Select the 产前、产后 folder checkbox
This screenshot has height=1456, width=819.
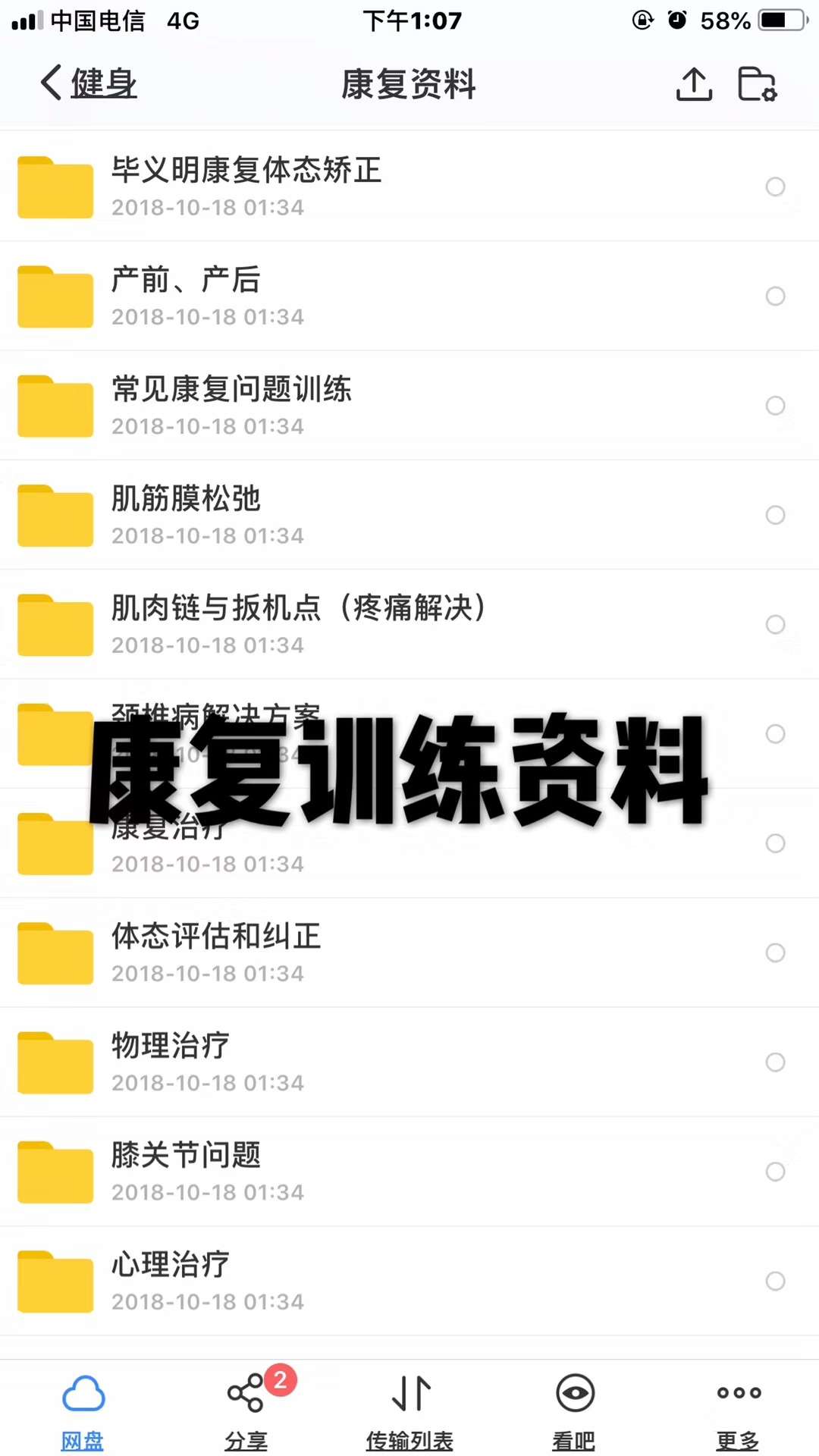click(x=775, y=296)
